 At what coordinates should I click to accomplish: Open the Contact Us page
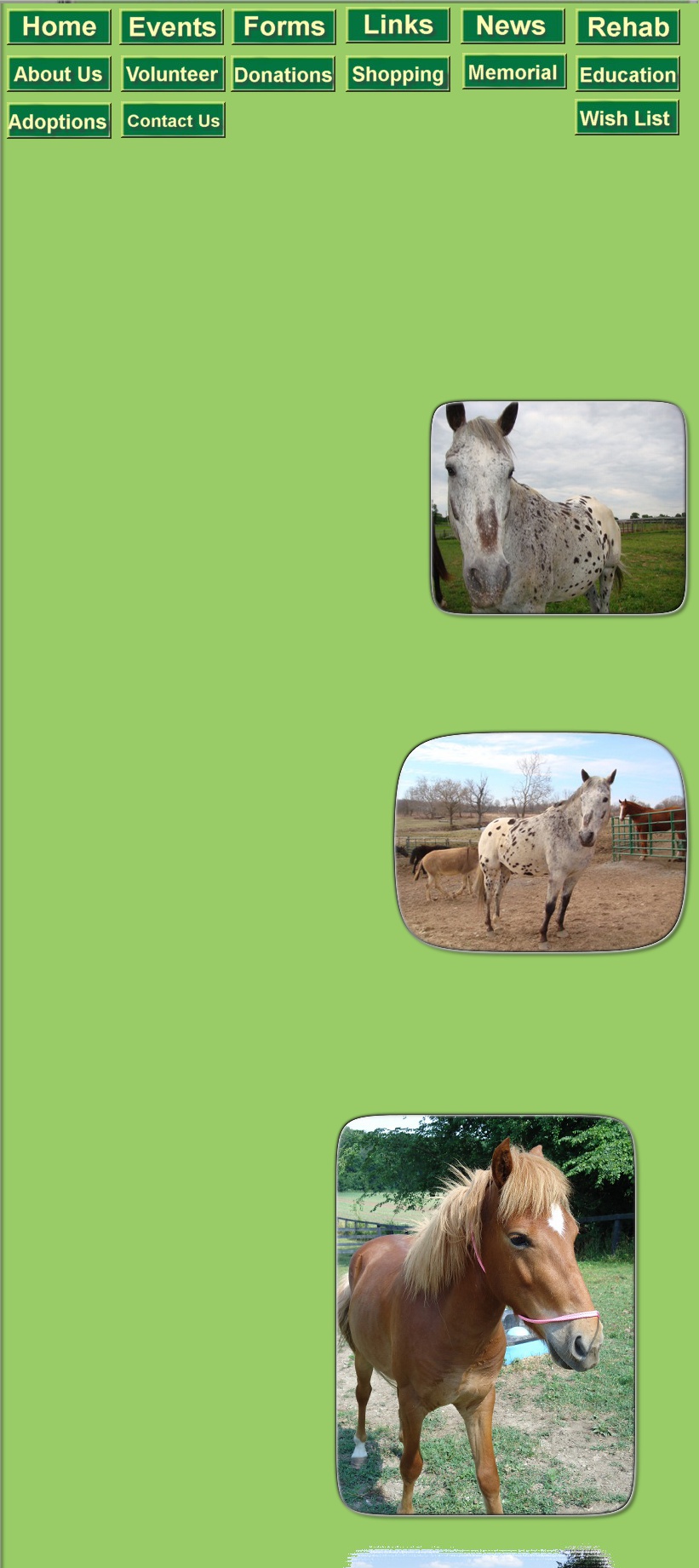[x=173, y=121]
